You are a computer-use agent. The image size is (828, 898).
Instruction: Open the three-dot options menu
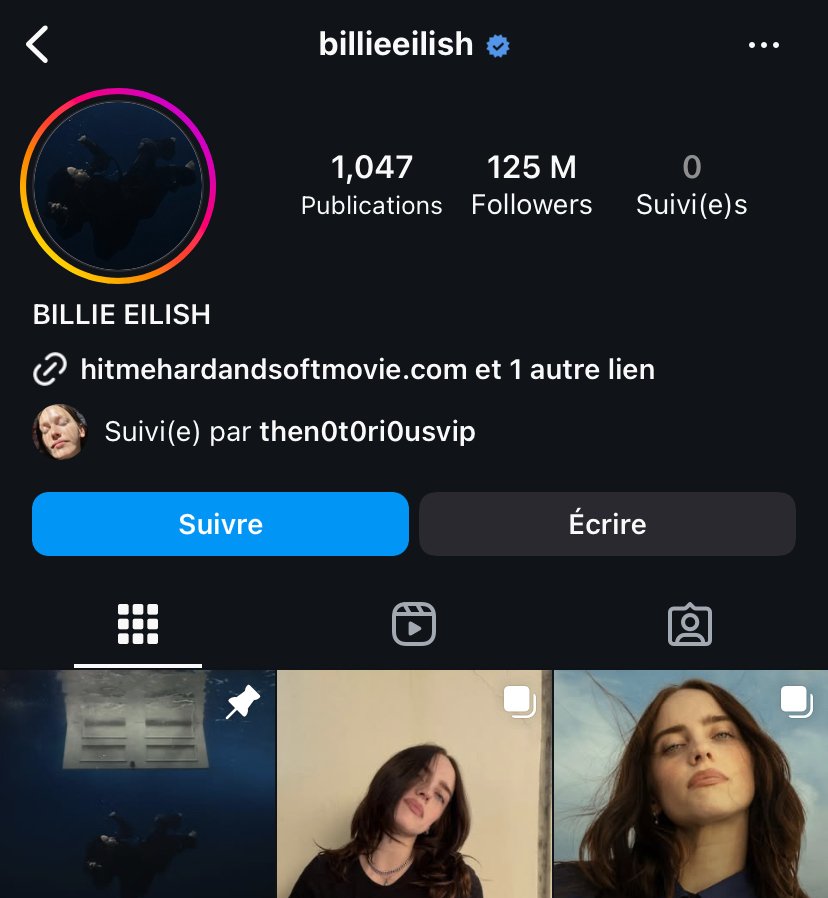[763, 45]
